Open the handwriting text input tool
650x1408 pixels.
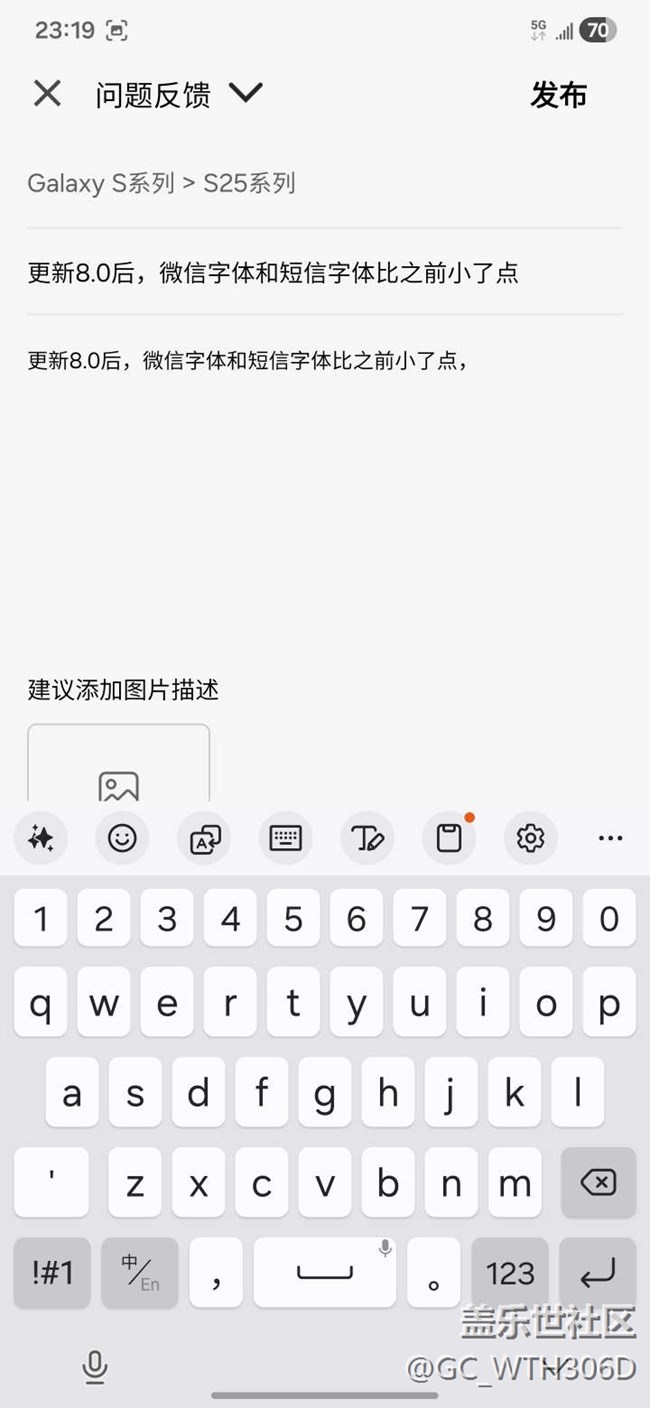pyautogui.click(x=367, y=838)
